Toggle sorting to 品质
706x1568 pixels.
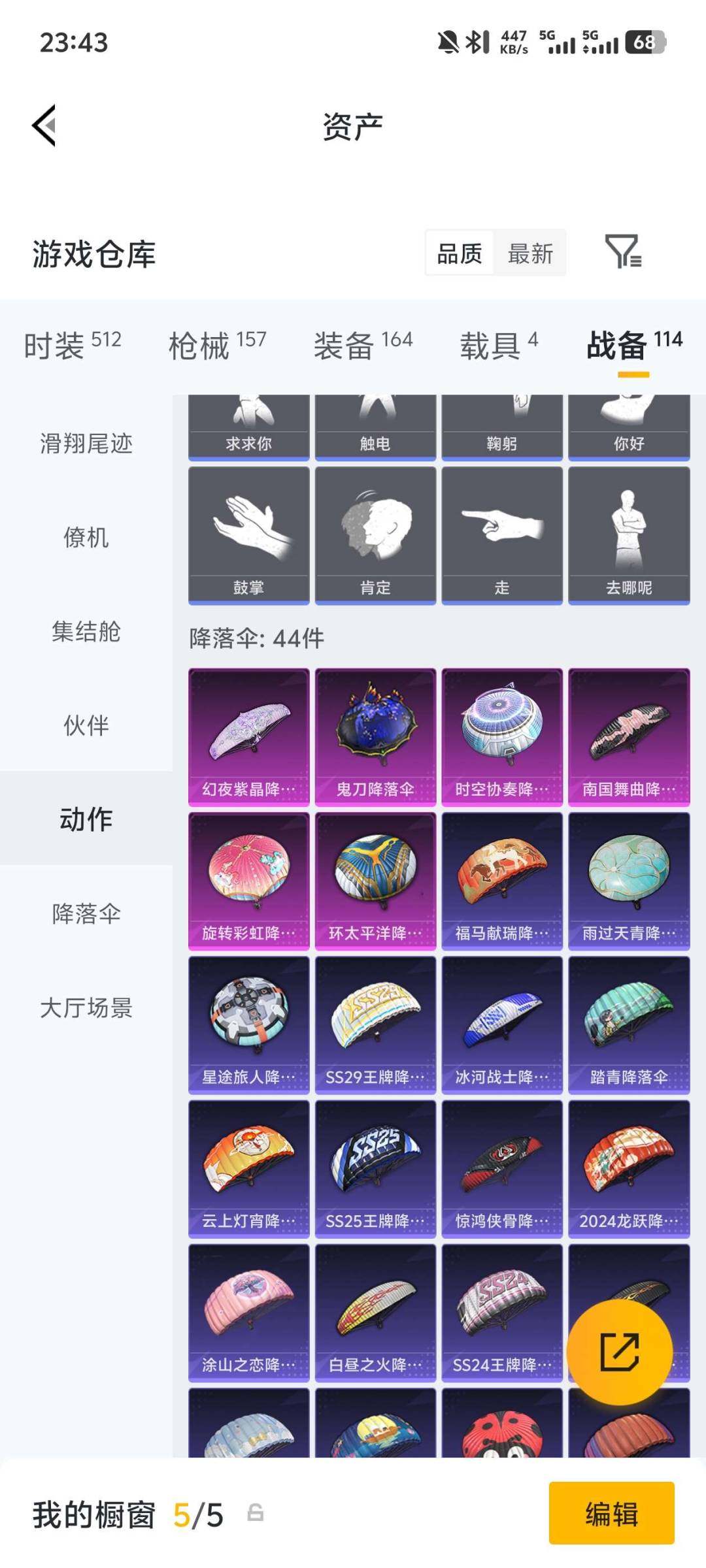460,253
